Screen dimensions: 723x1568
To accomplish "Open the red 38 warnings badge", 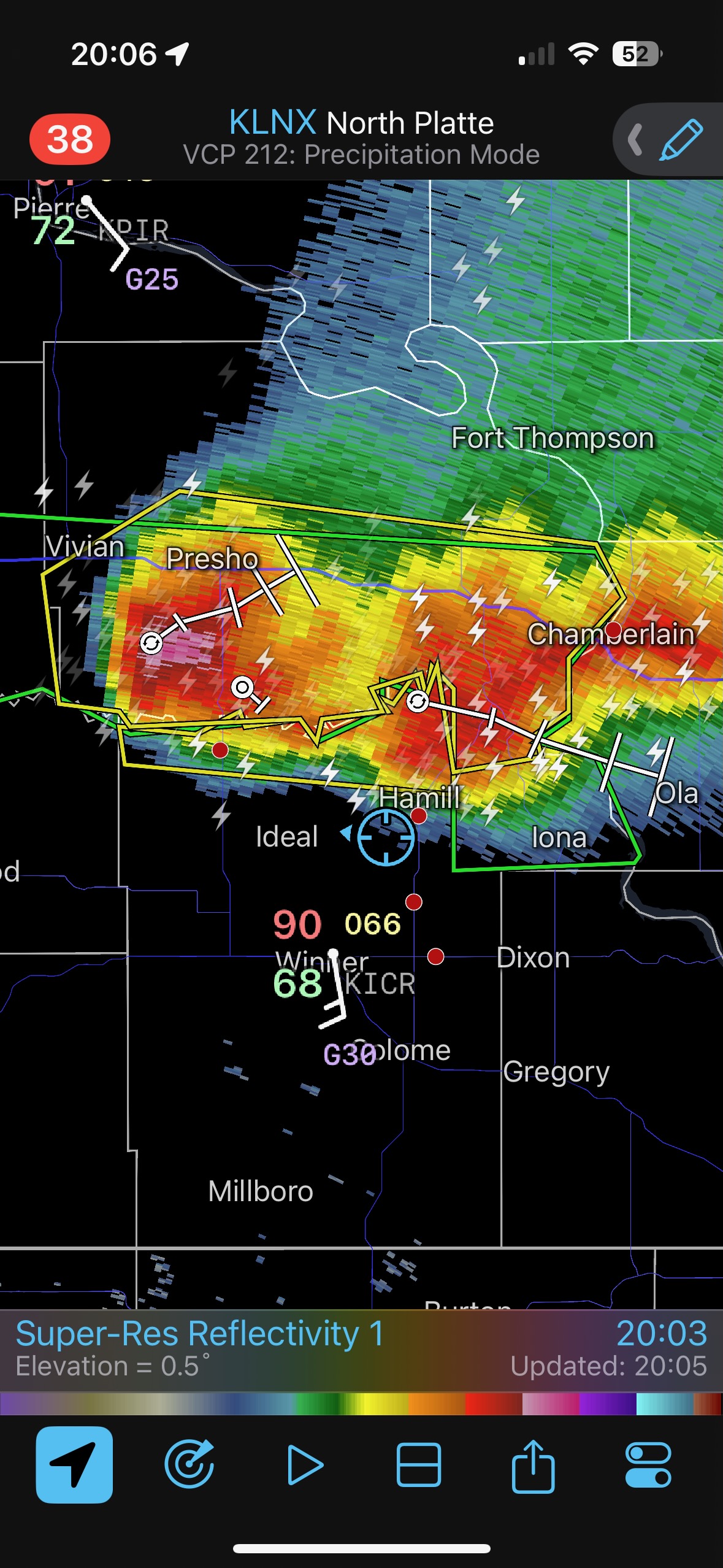I will [x=69, y=139].
